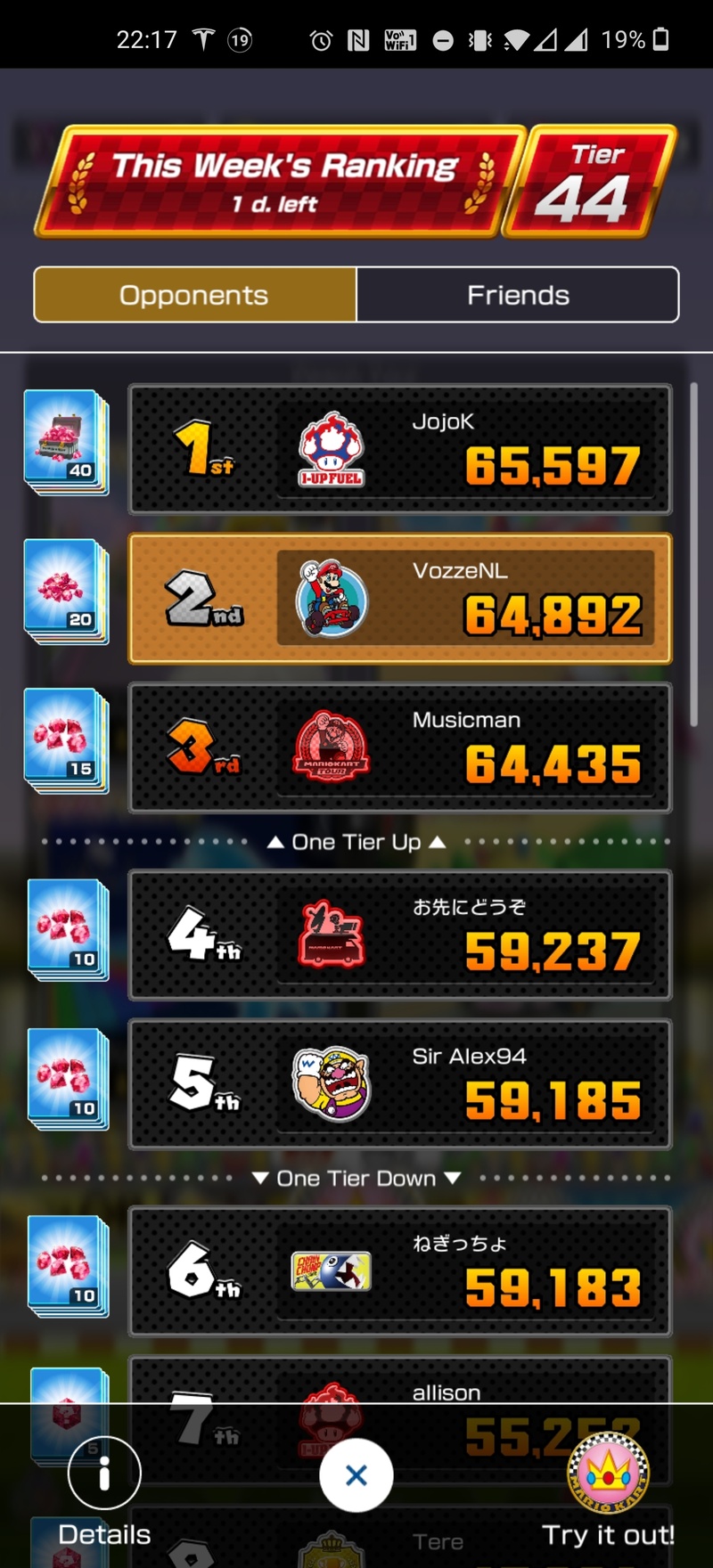Switch to the Friends tab
This screenshot has width=713, height=1568.
[518, 295]
